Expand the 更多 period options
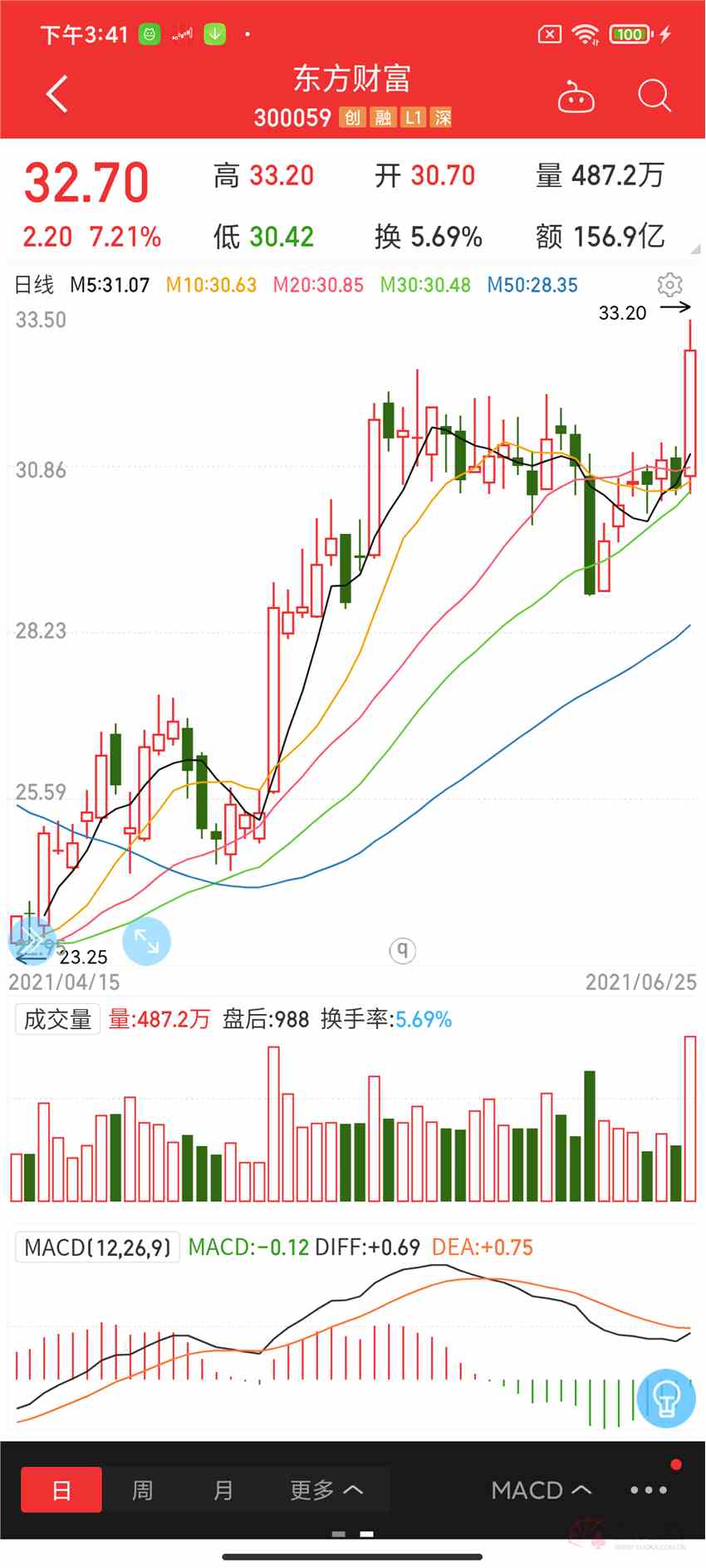This screenshot has height=1568, width=706. pyautogui.click(x=326, y=1490)
